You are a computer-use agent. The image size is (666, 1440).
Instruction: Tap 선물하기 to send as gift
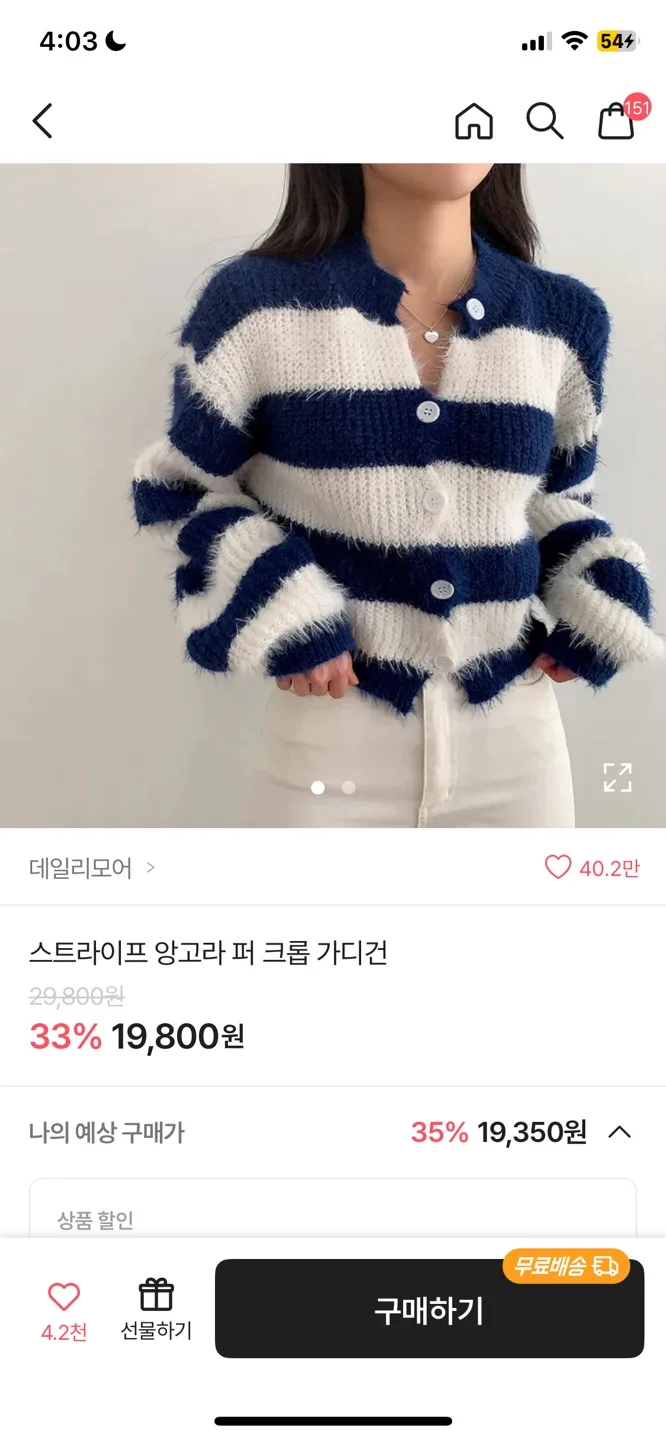pyautogui.click(x=156, y=1308)
